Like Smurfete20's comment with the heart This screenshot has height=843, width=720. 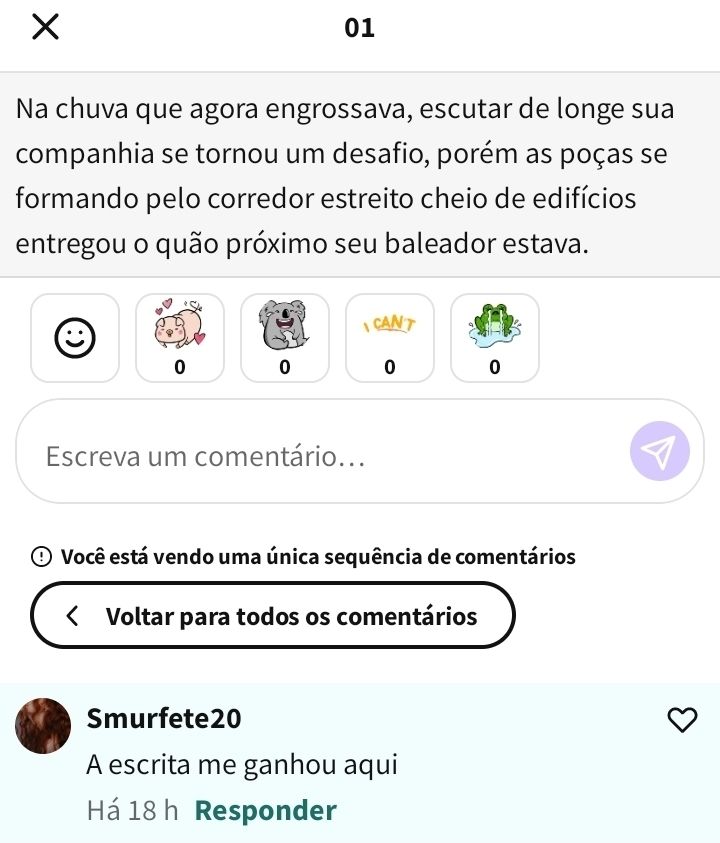pyautogui.click(x=682, y=719)
